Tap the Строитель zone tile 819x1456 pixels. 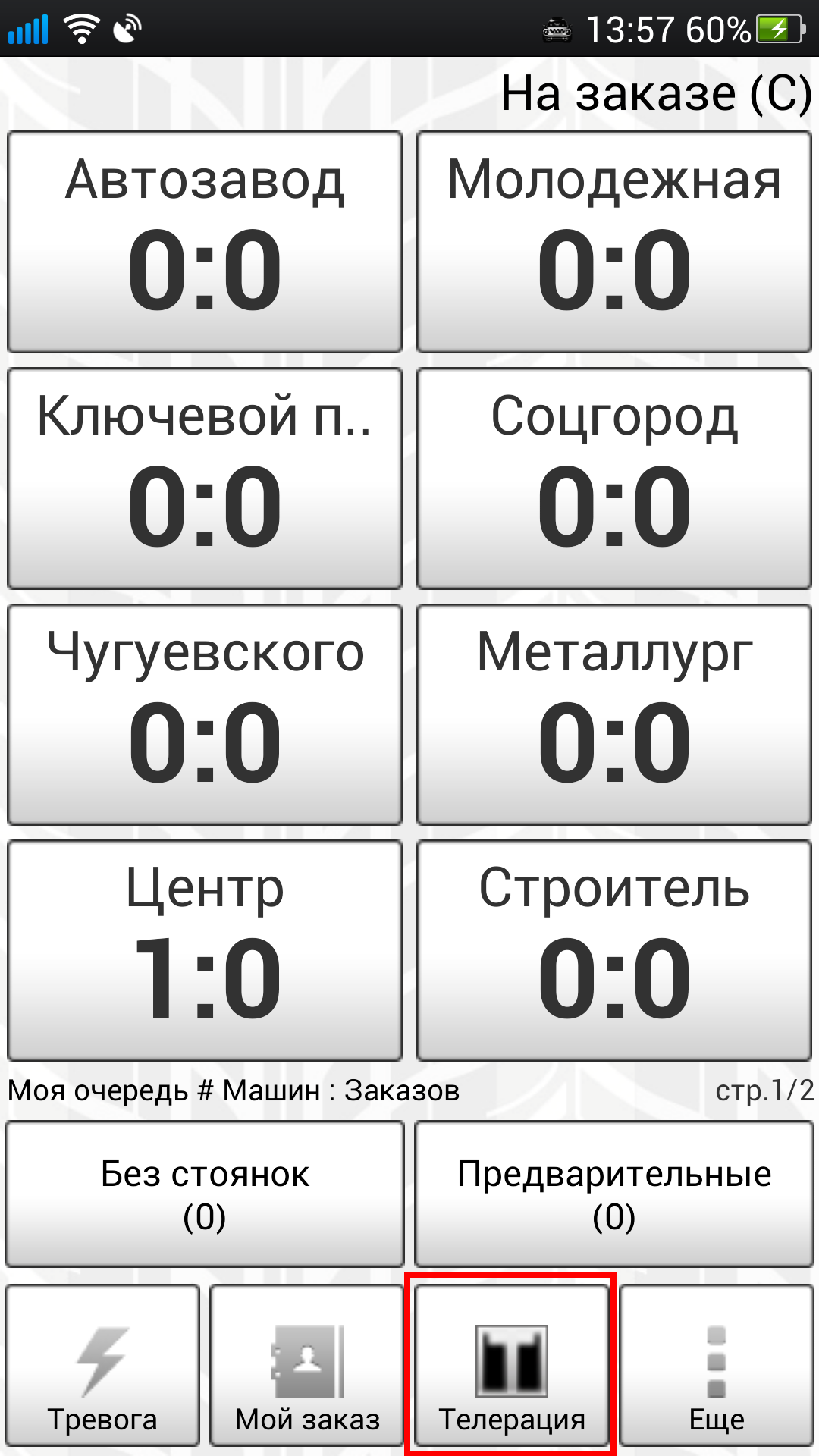[x=614, y=951]
